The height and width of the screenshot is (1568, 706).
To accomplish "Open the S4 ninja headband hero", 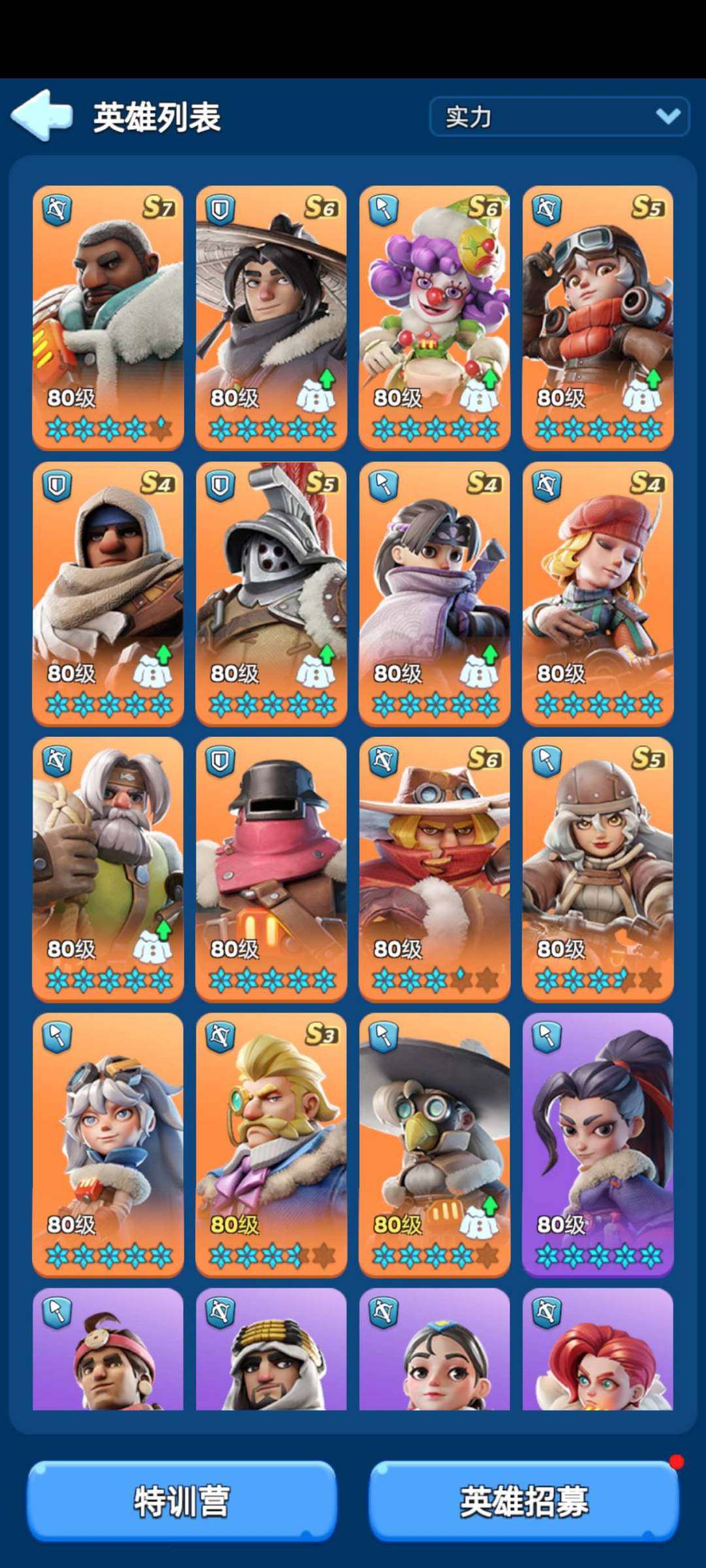I will [x=435, y=593].
